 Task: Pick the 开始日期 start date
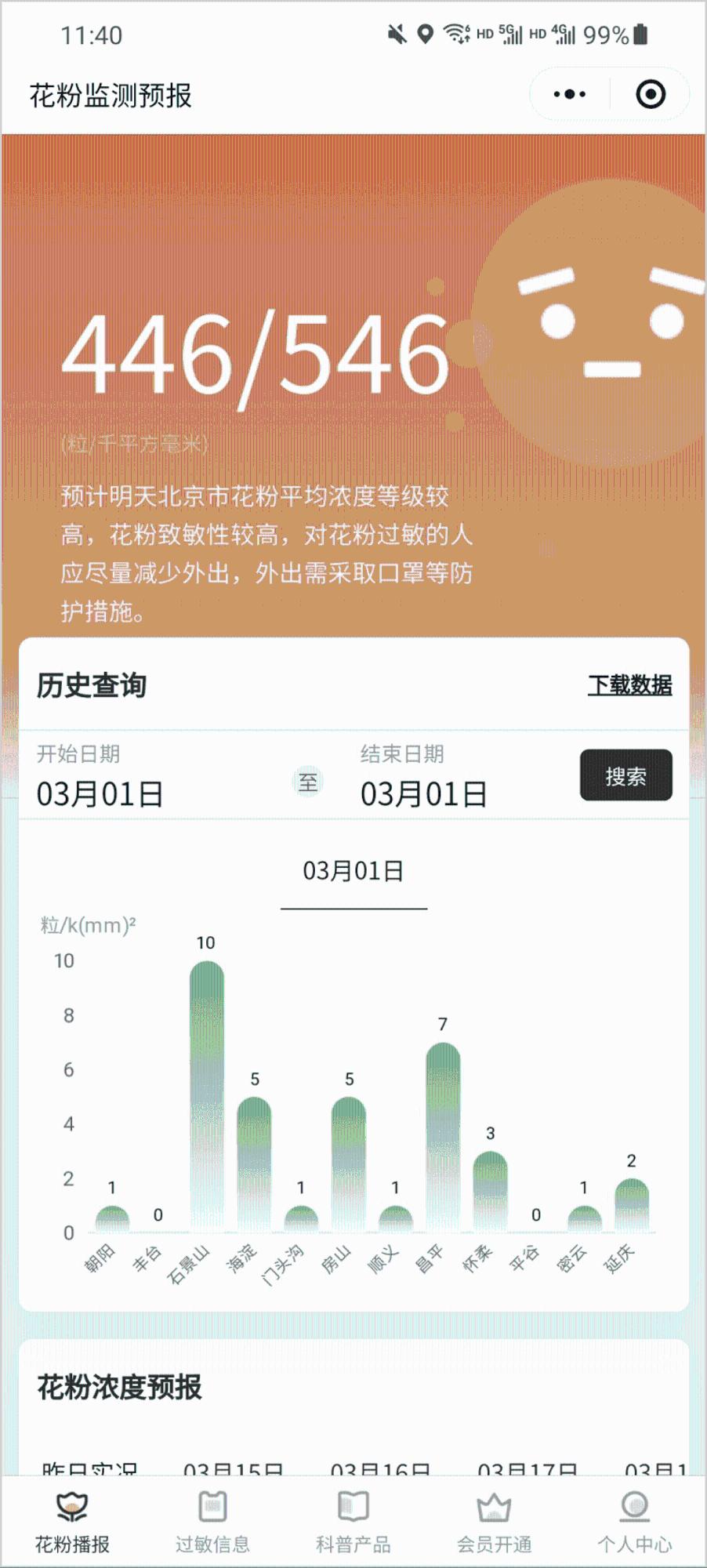click(100, 793)
